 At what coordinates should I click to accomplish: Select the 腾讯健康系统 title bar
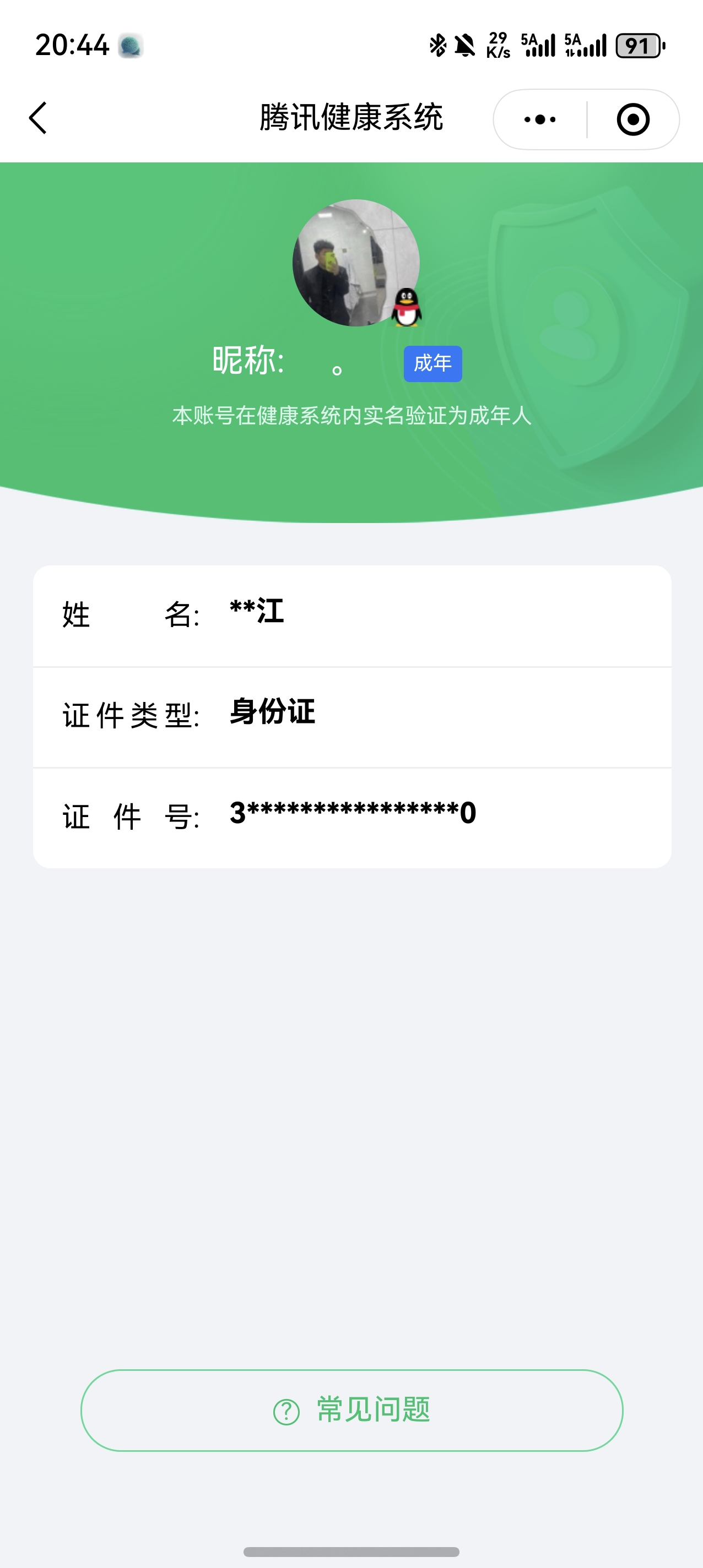pos(351,117)
